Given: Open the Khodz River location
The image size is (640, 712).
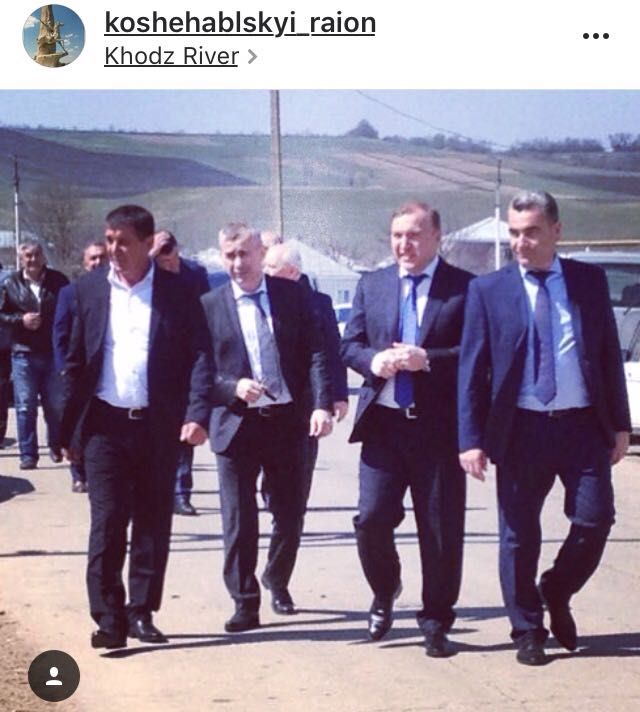Looking at the screenshot, I should pyautogui.click(x=172, y=56).
